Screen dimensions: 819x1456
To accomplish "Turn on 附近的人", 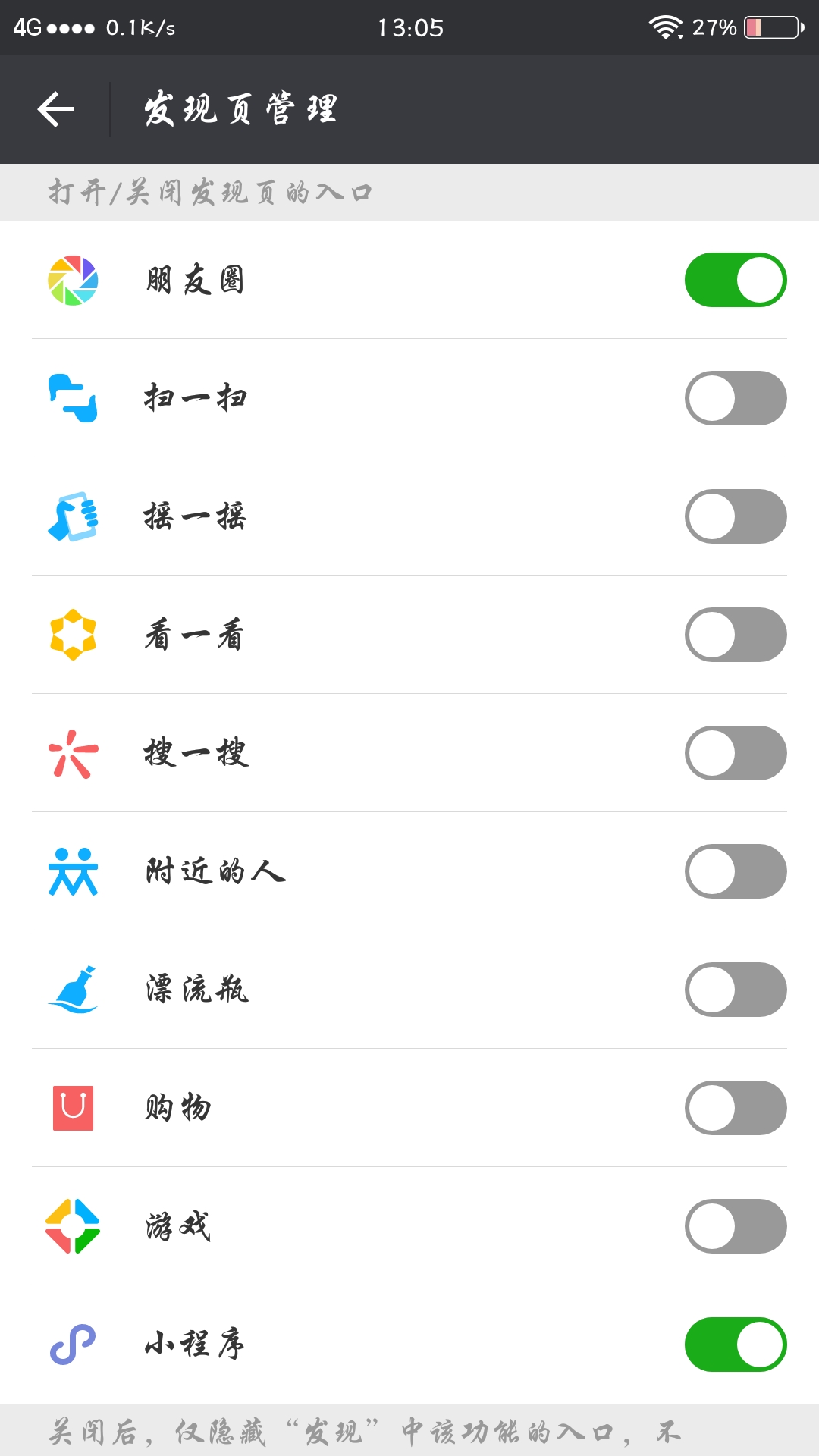I will (x=735, y=871).
